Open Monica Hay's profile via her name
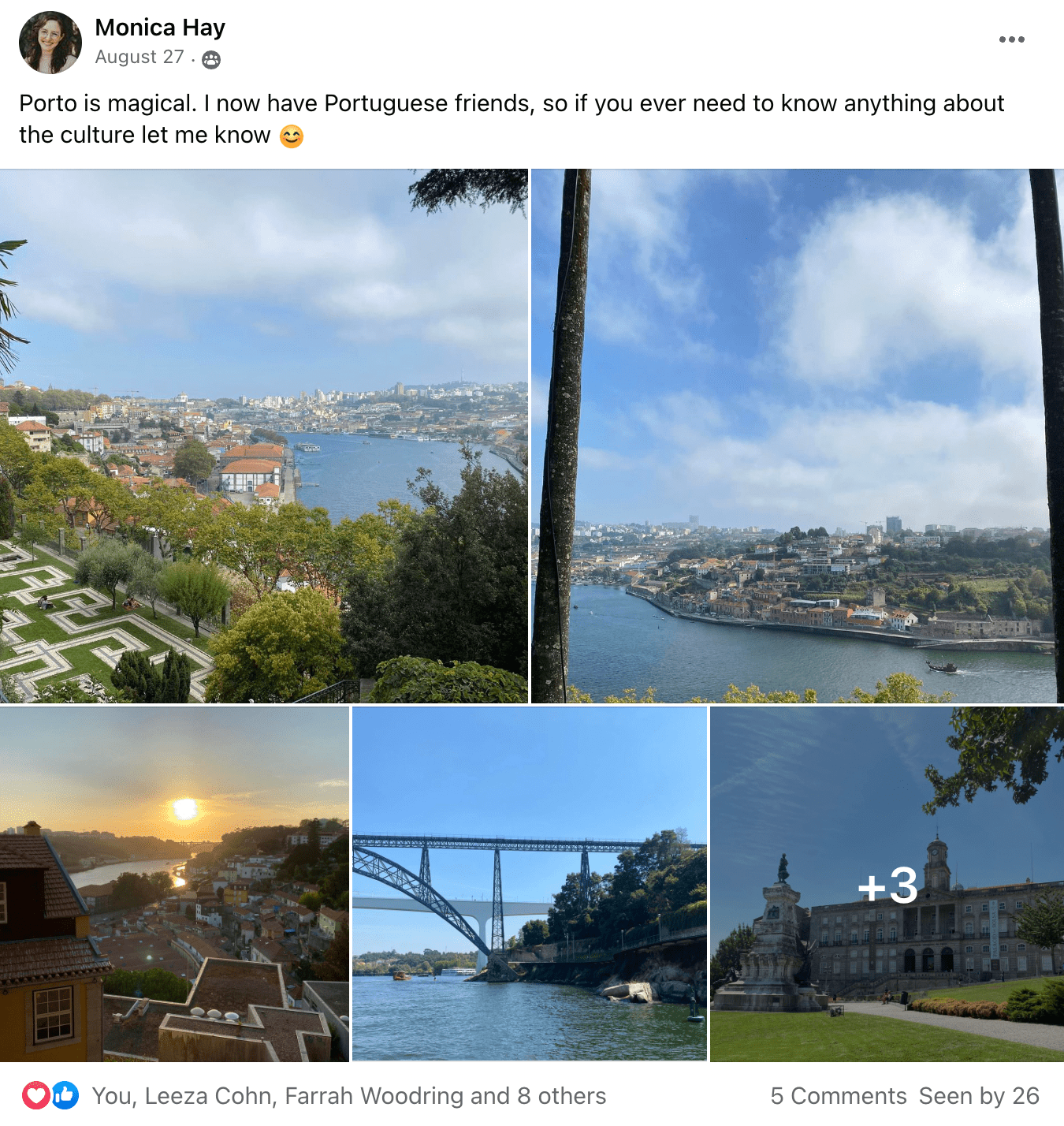Screen dimensions: 1064x1126 click(x=160, y=28)
